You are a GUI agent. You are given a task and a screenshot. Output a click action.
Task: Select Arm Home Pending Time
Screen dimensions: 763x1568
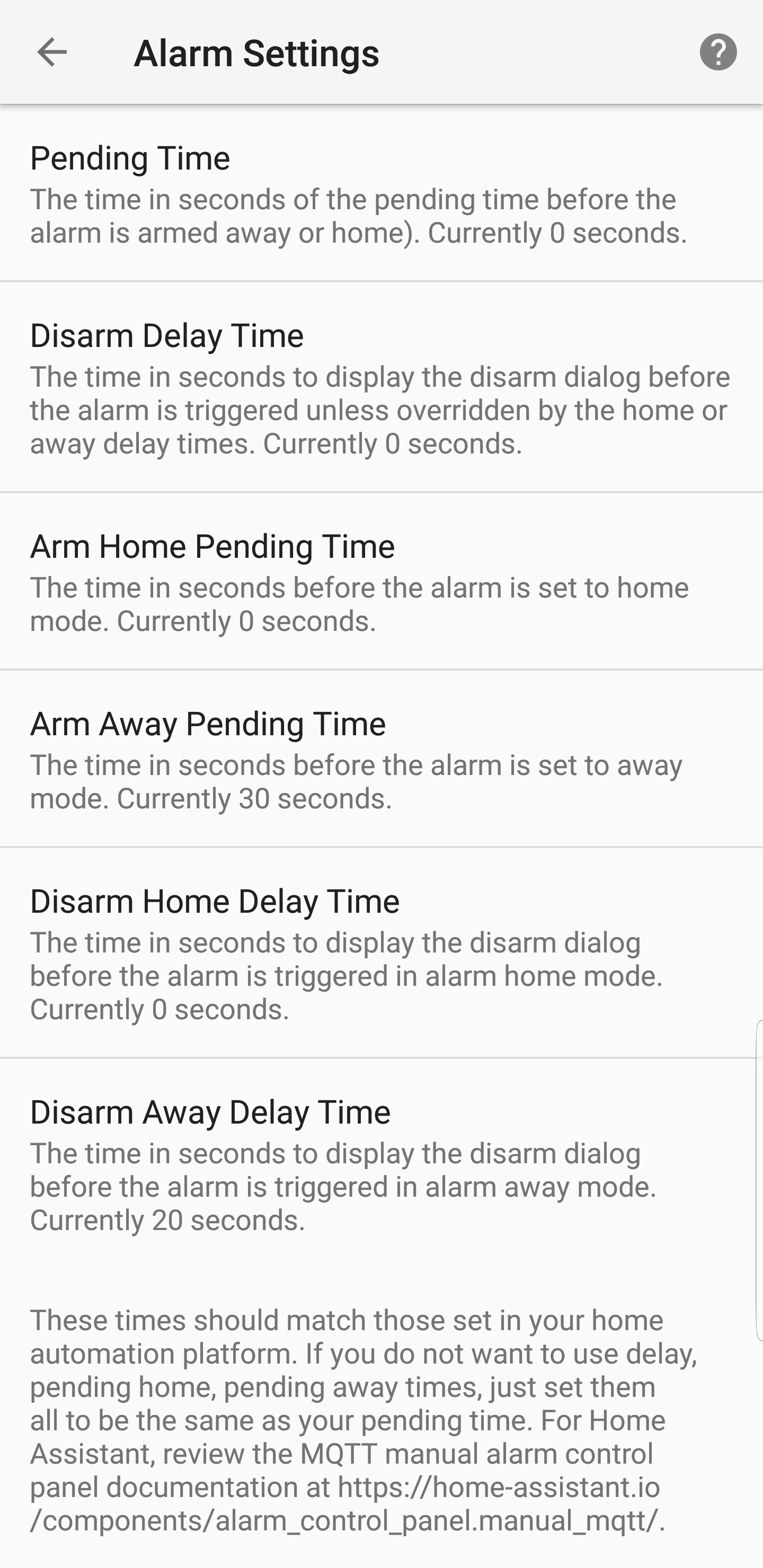click(x=381, y=581)
